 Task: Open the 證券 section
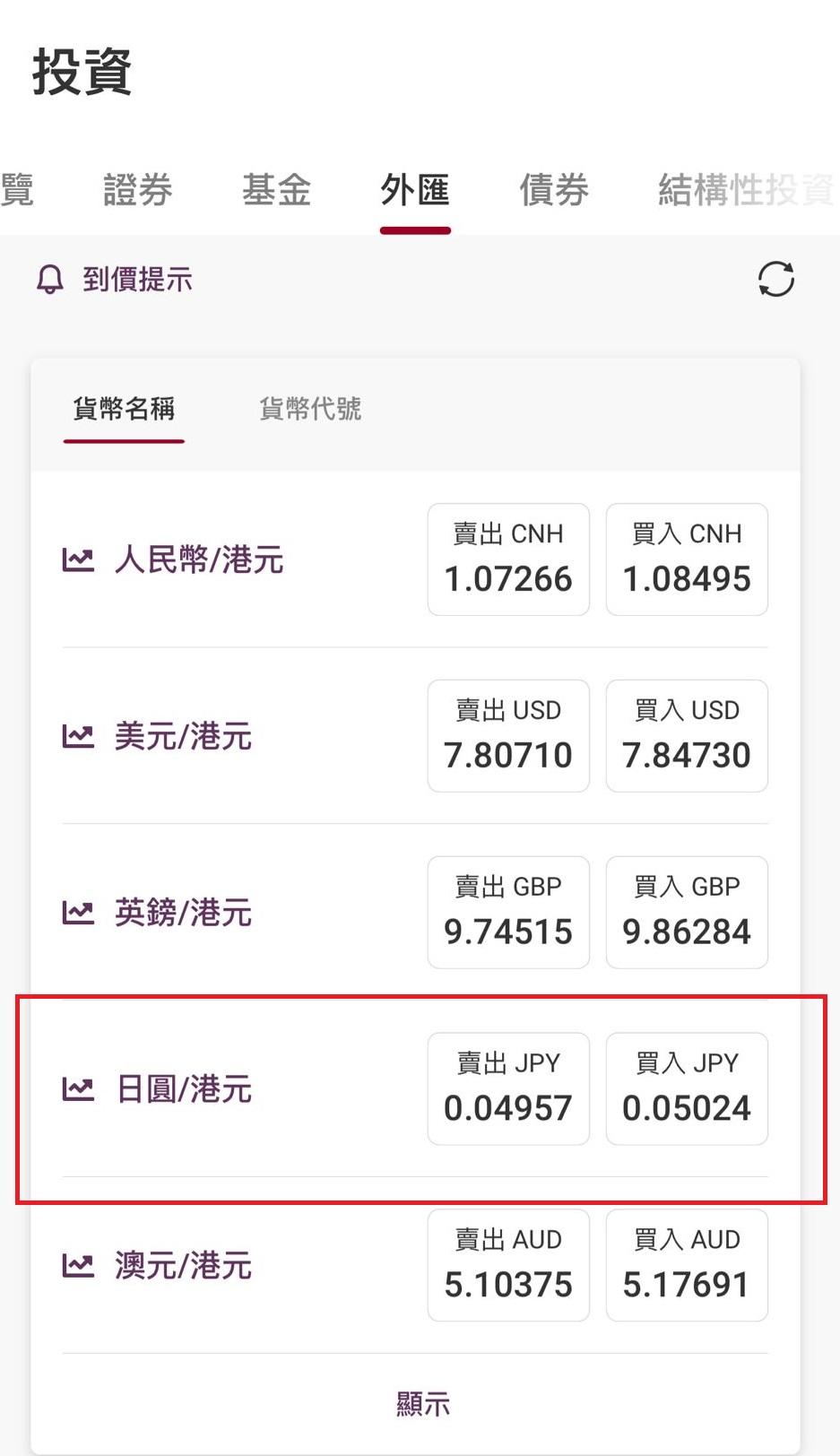click(x=137, y=191)
